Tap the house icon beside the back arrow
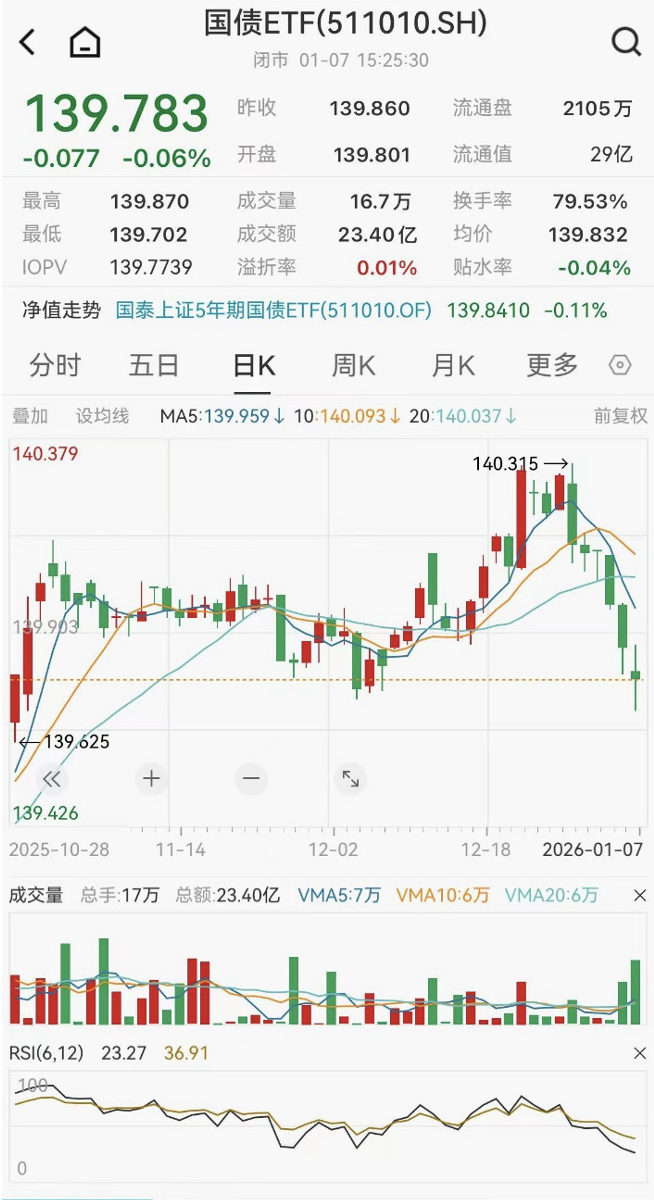The width and height of the screenshot is (654, 1200). click(x=85, y=42)
